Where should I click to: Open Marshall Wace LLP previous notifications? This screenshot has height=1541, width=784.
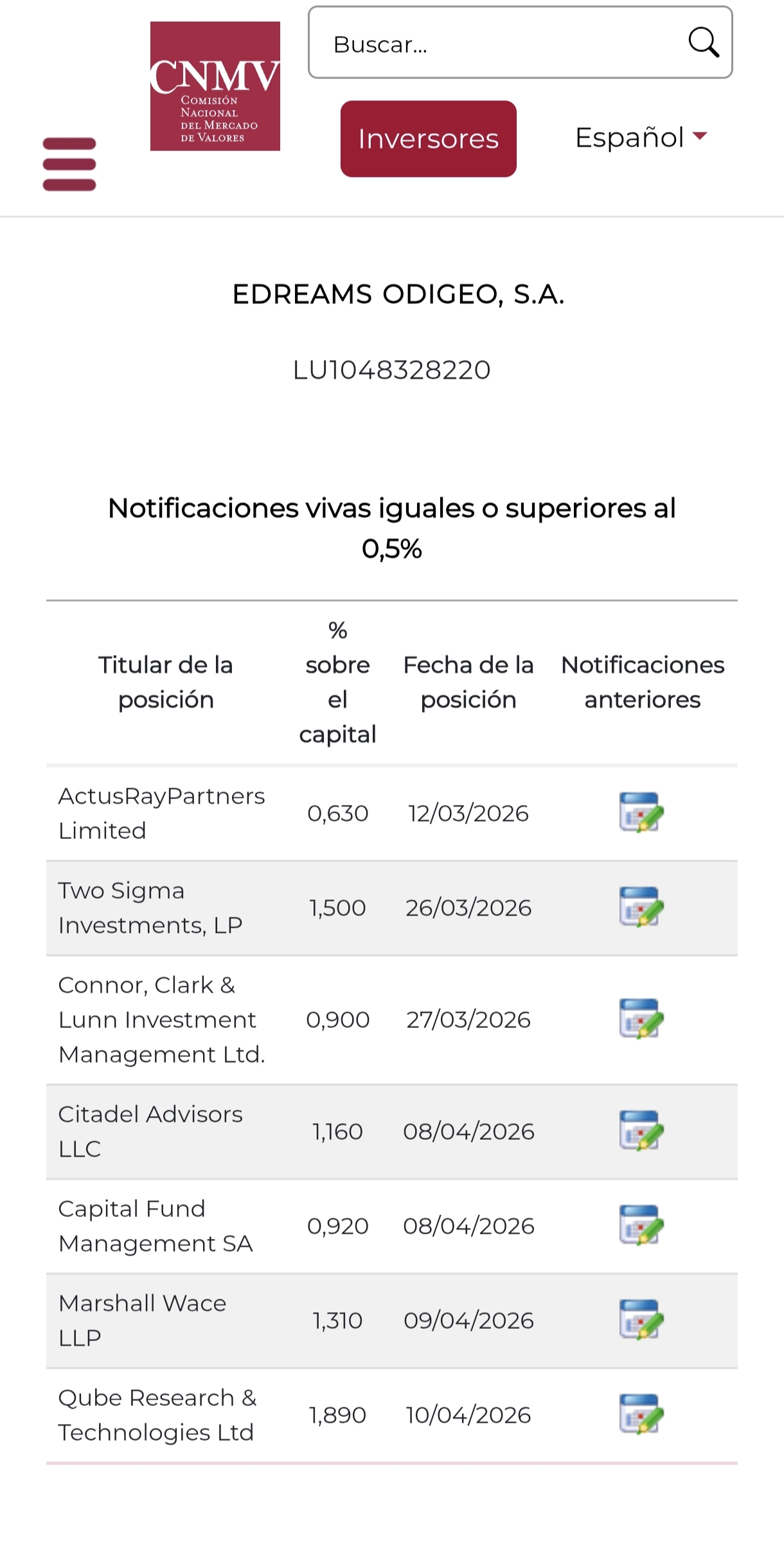pyautogui.click(x=641, y=1319)
